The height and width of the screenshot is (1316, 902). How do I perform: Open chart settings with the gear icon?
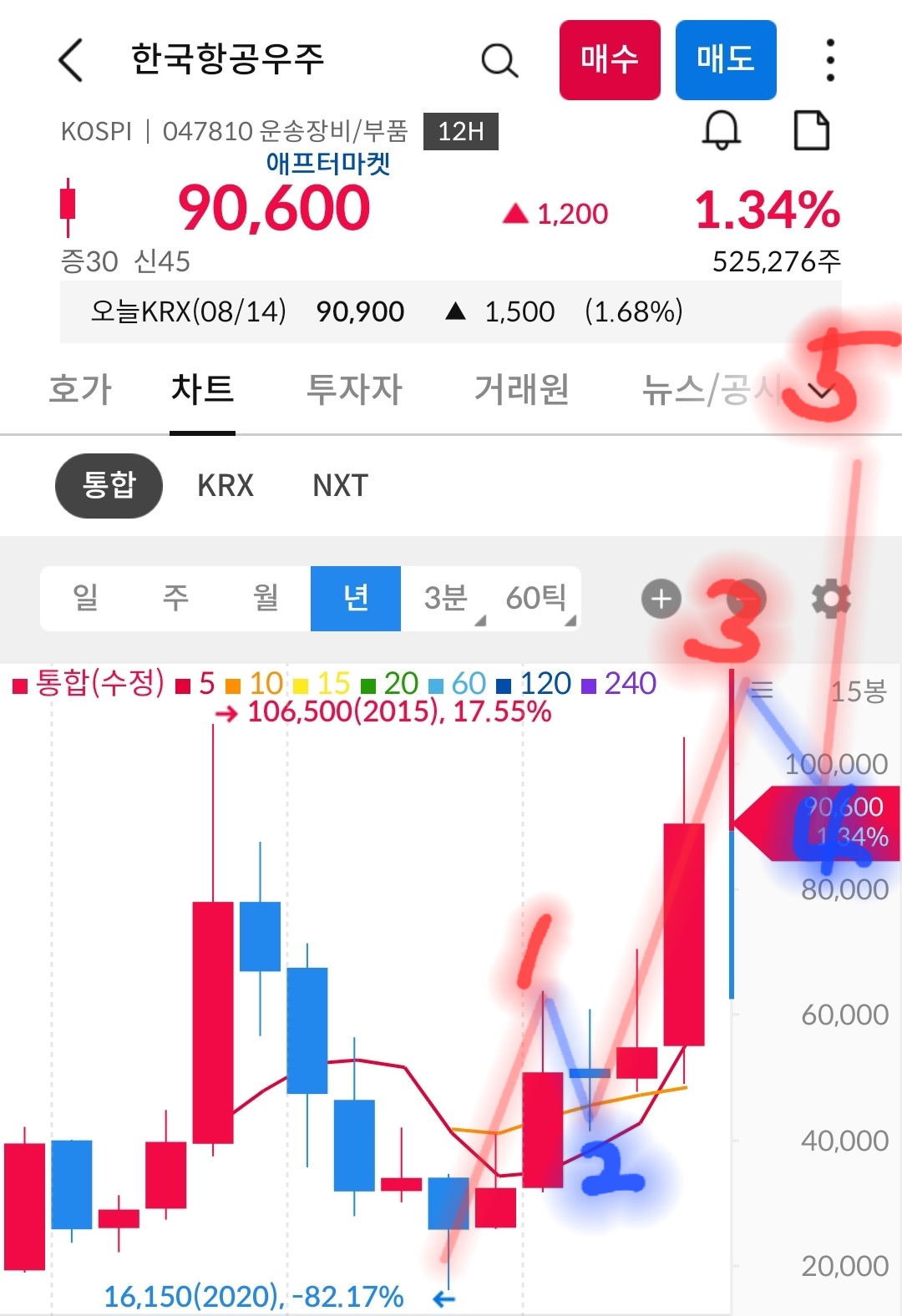(x=829, y=598)
